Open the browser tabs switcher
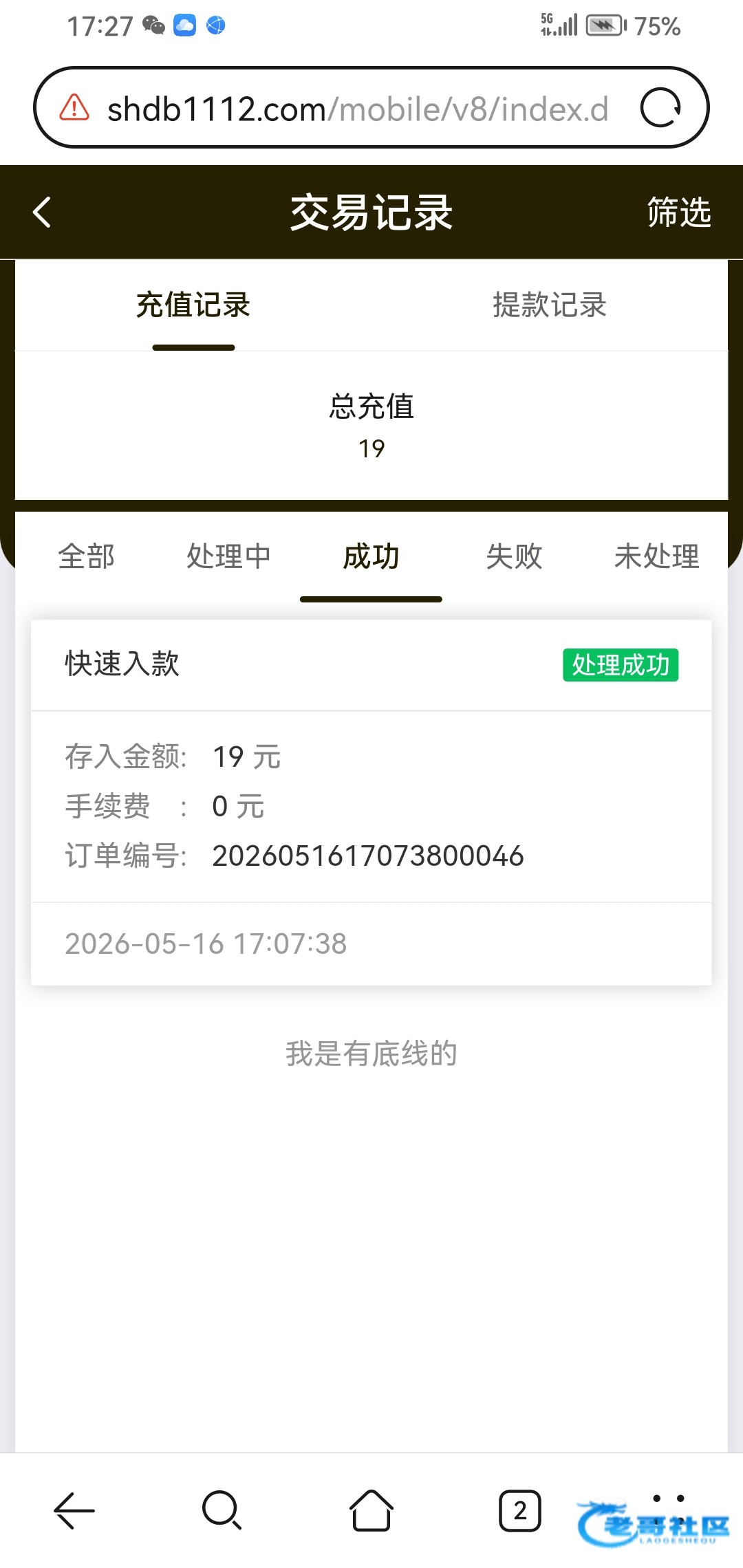The image size is (743, 1568). [x=520, y=1511]
